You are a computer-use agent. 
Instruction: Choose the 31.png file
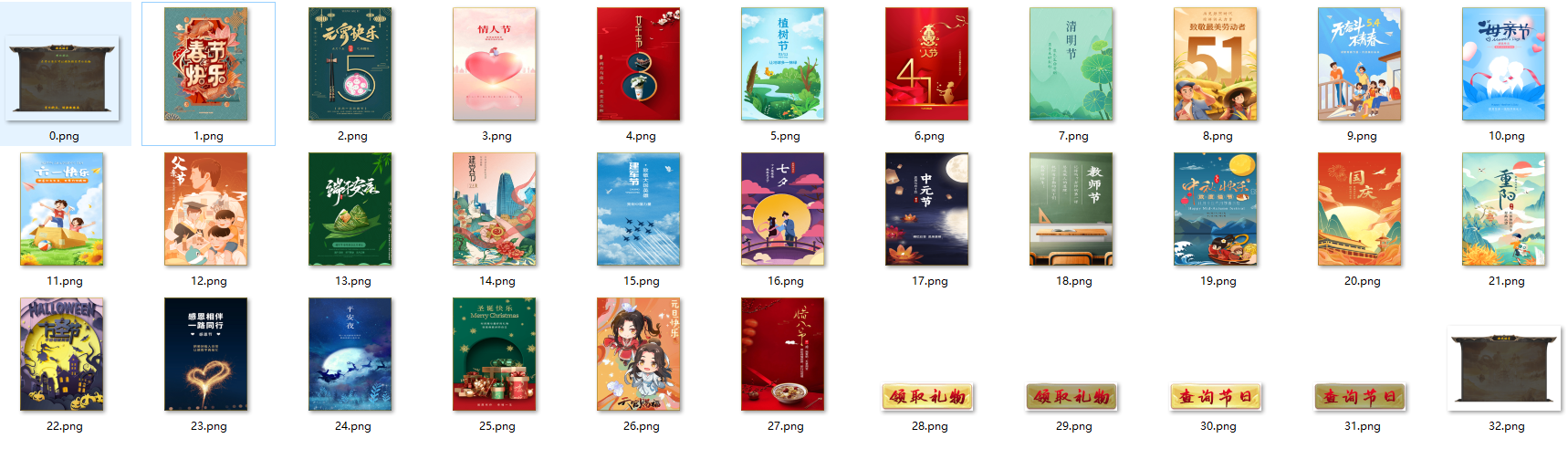1361,397
